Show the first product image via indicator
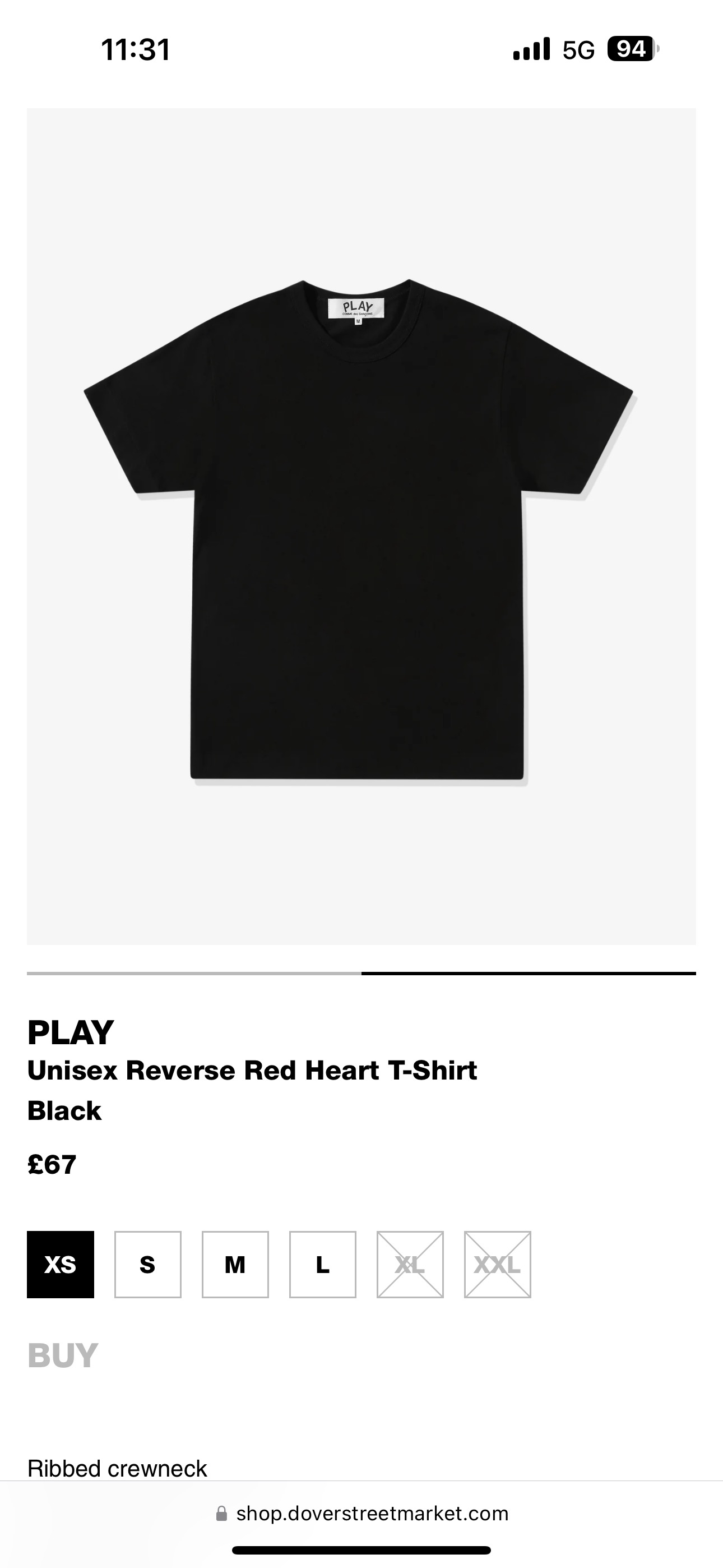The width and height of the screenshot is (723, 1568). click(x=193, y=974)
